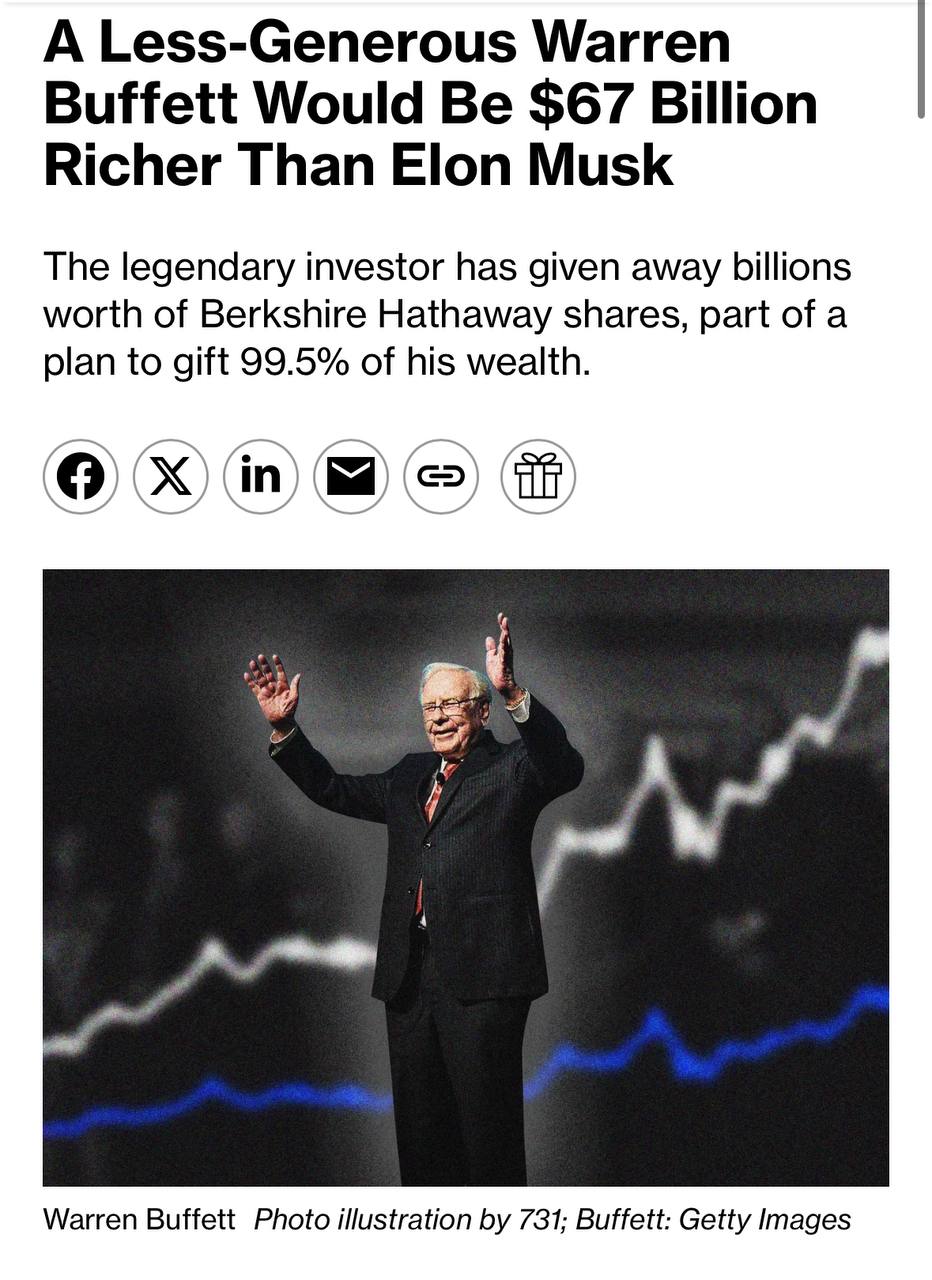
Task: Share the article on X
Action: point(171,477)
